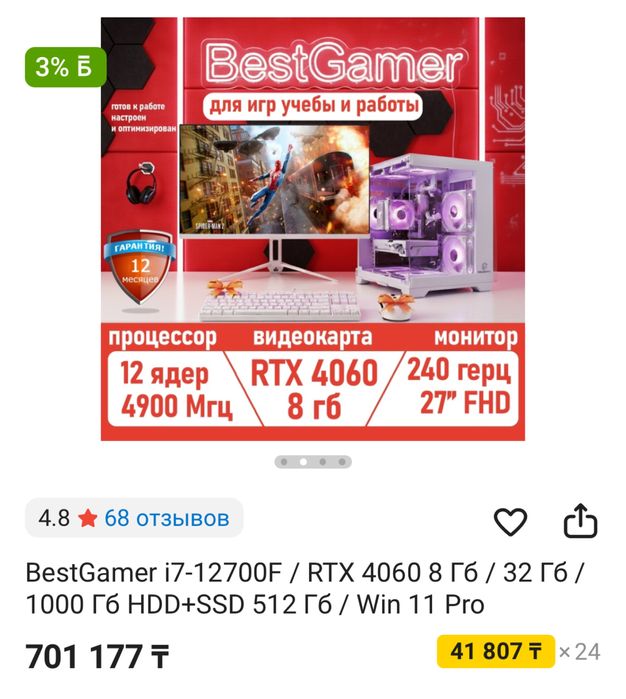View the 41 807 ₸ installment option
Viewport: 626px width, 699px height.
[x=496, y=652]
